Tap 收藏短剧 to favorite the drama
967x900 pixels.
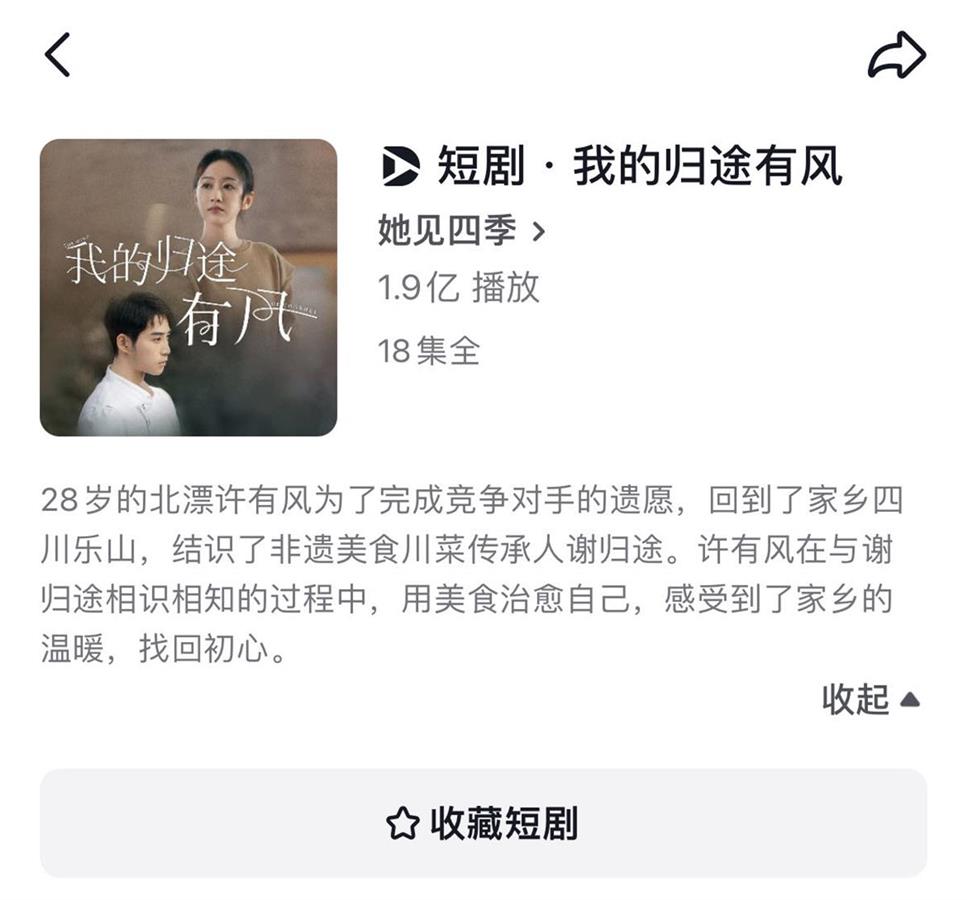(483, 823)
